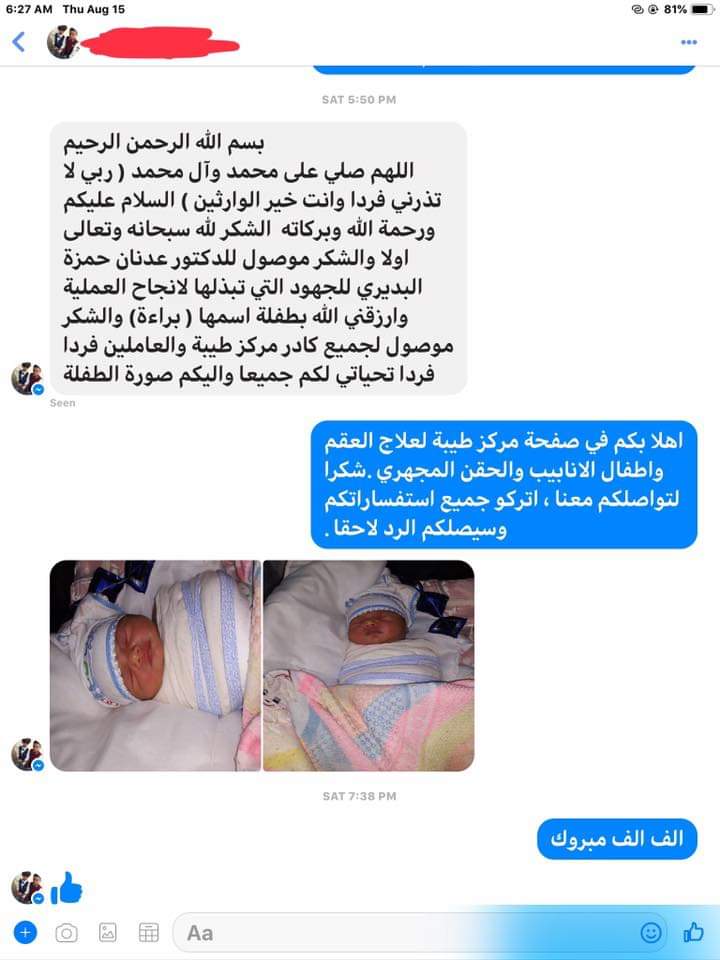This screenshot has height=960, width=720.
Task: Go back to the conversations list
Action: (18, 42)
